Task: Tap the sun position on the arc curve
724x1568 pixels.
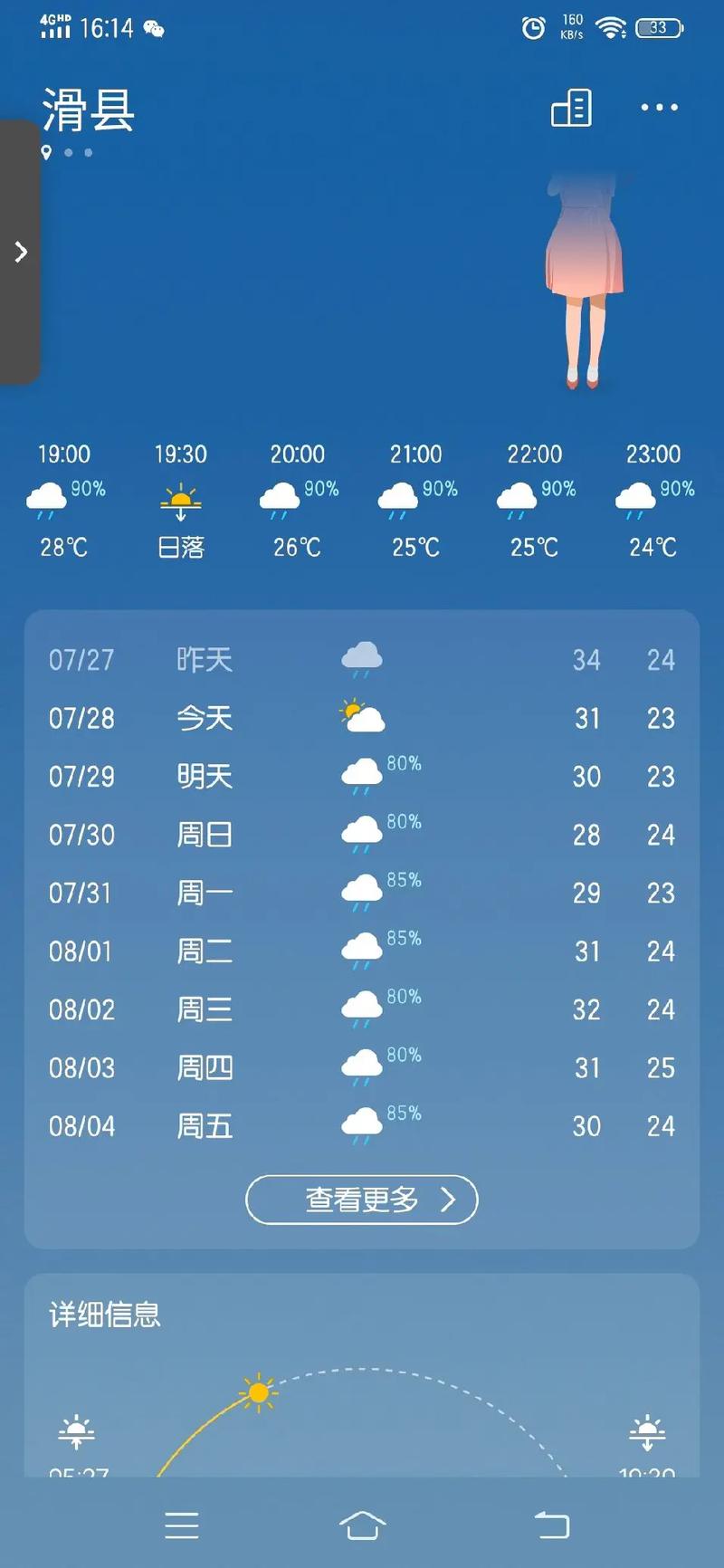Action: pos(259,1393)
